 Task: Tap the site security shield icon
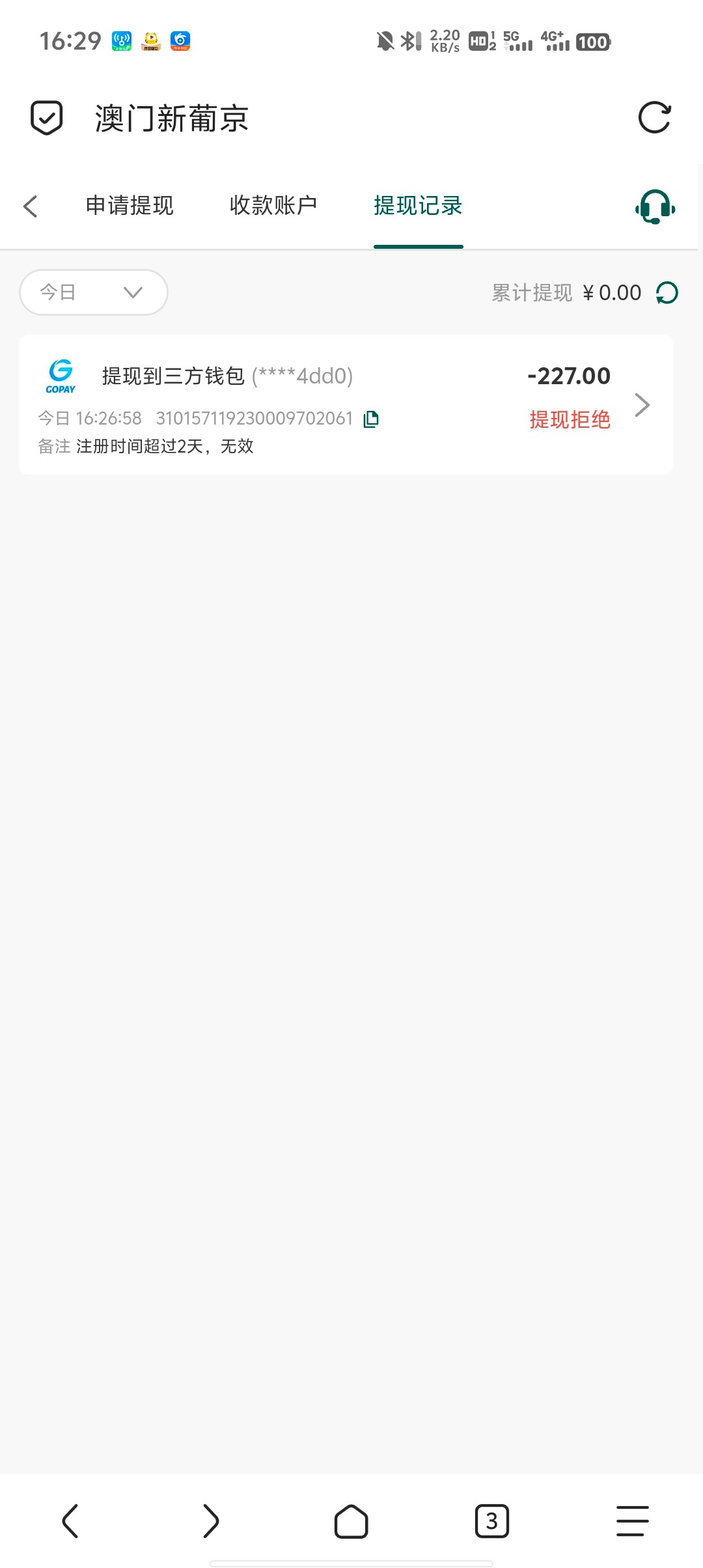tap(47, 118)
